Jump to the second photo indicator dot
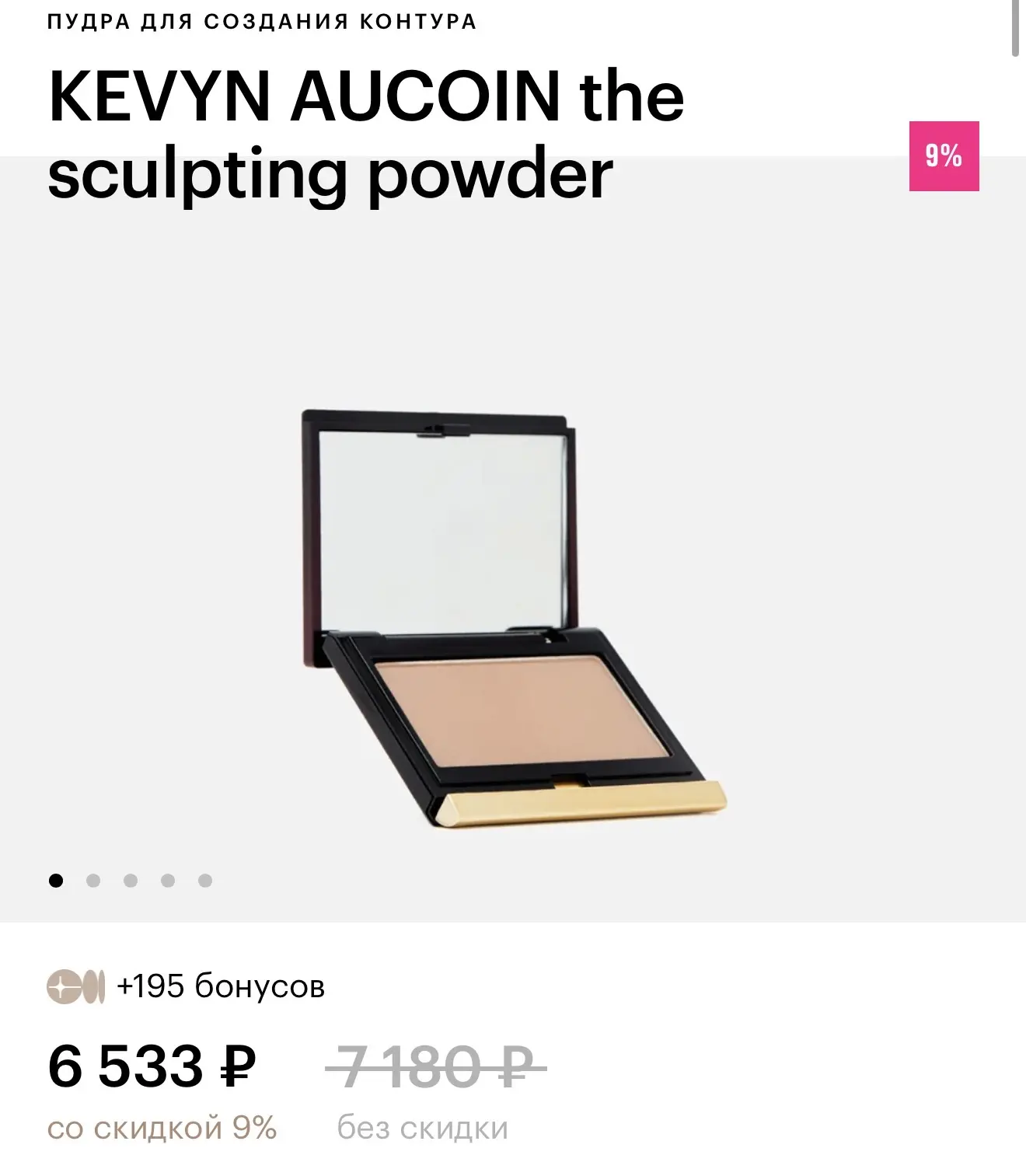1026x1176 pixels. click(x=93, y=881)
